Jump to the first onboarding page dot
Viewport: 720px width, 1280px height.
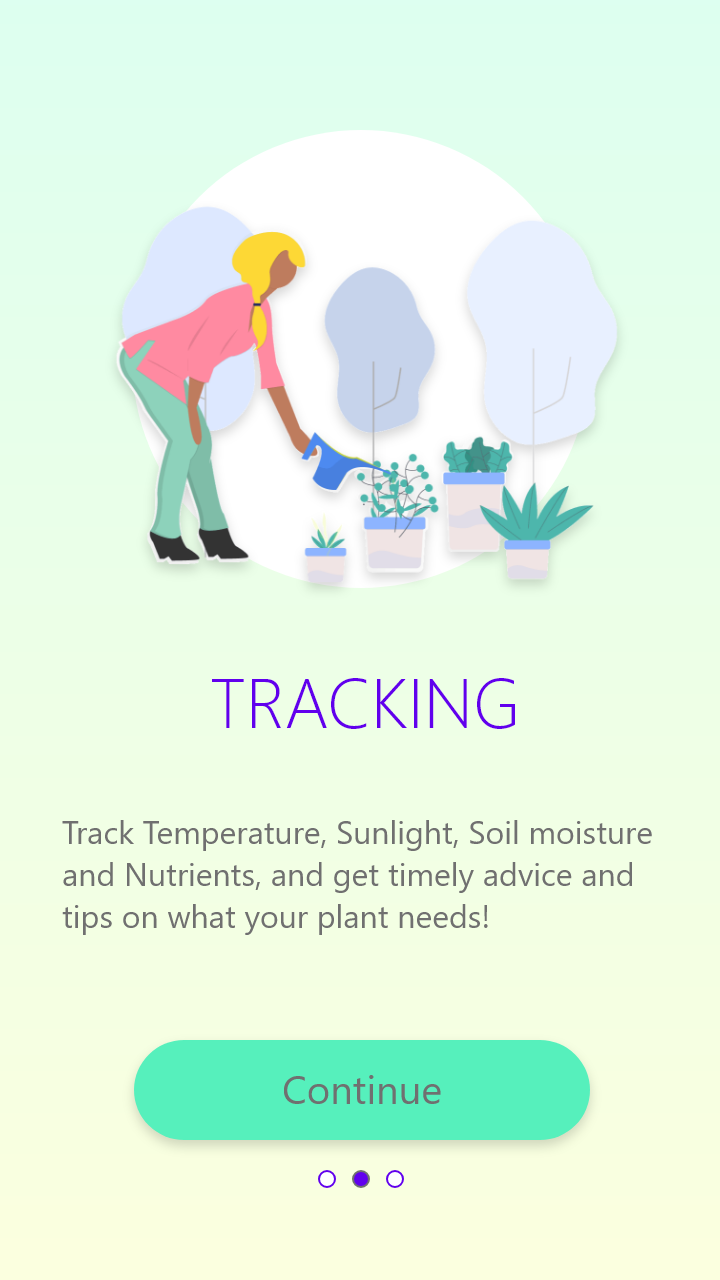pyautogui.click(x=327, y=1179)
